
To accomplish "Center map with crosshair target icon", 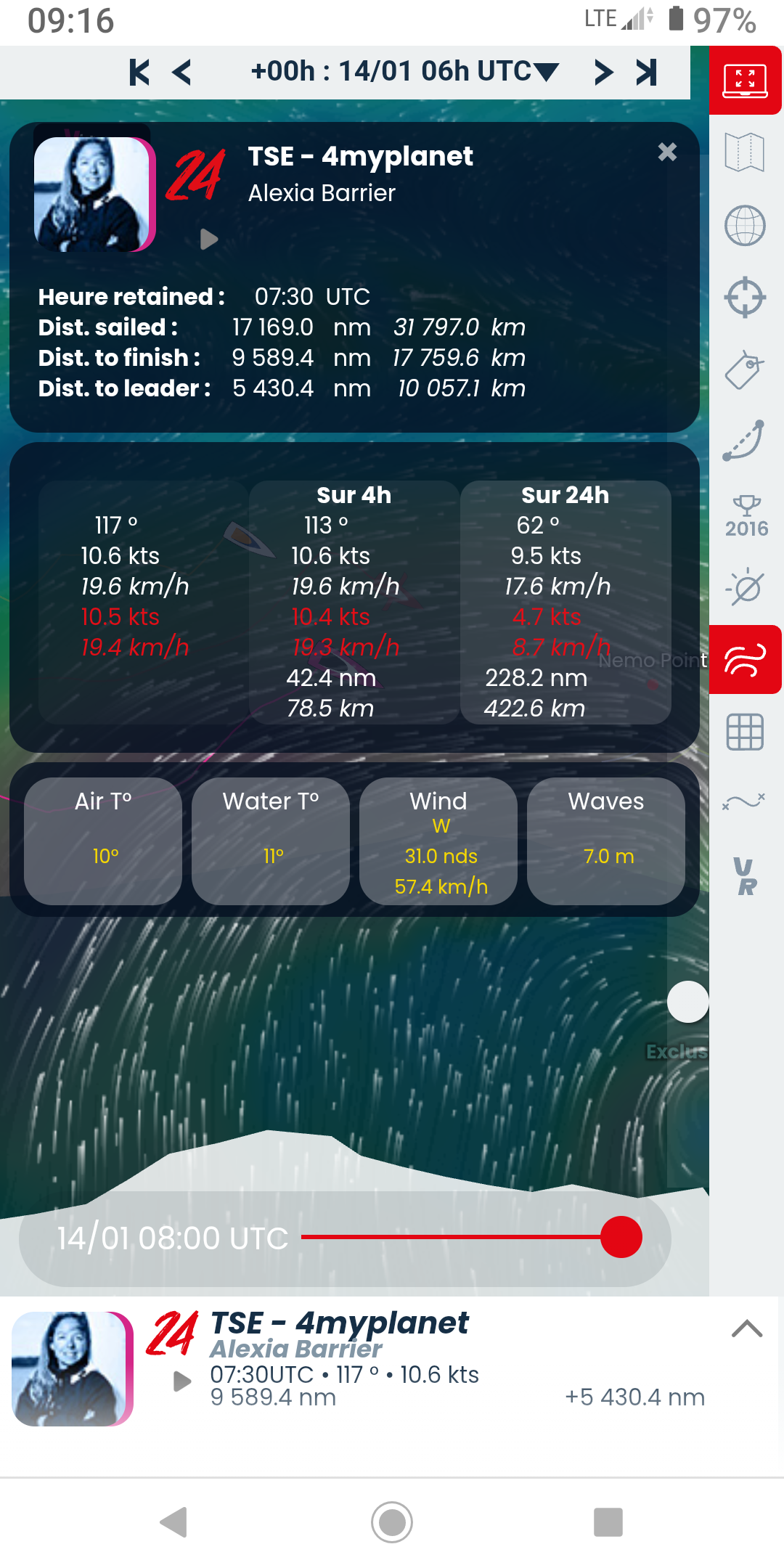I will [745, 298].
